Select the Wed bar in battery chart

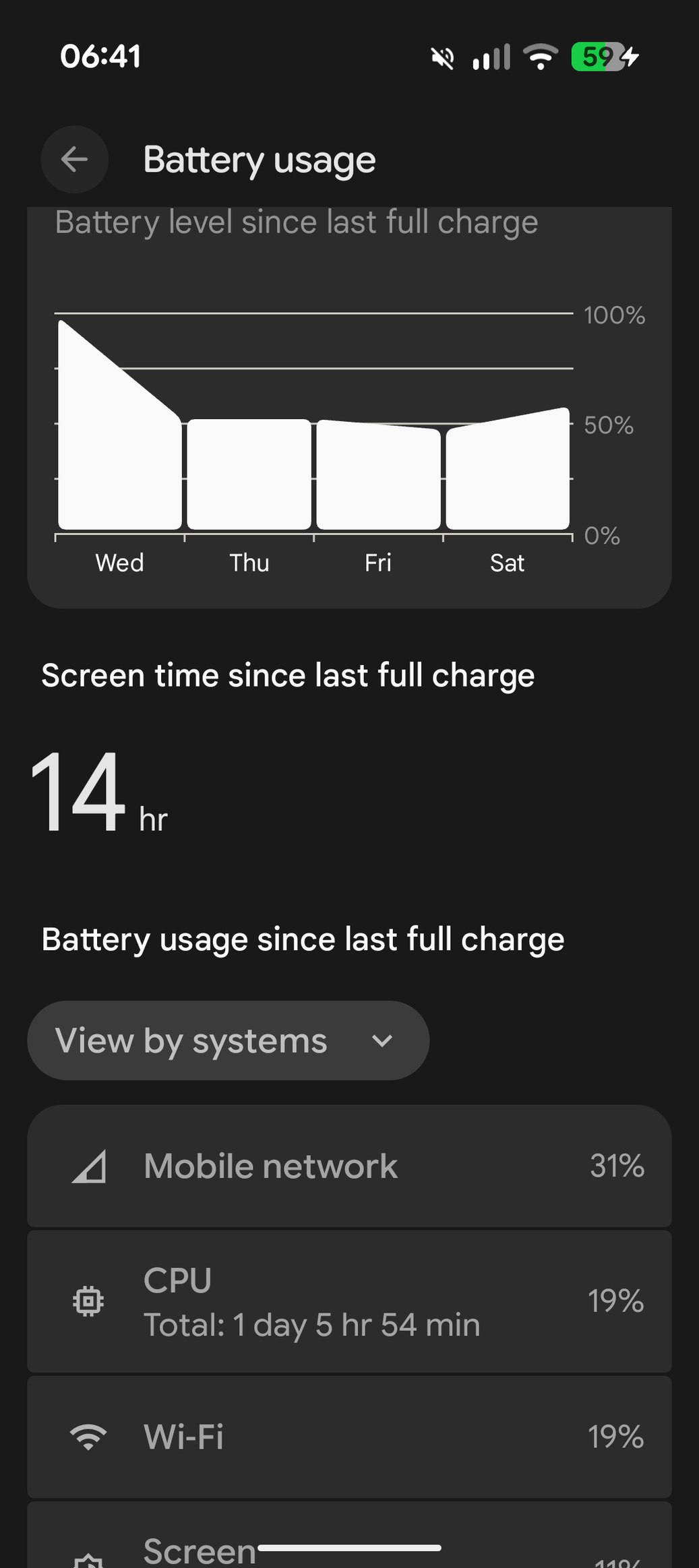[119, 458]
